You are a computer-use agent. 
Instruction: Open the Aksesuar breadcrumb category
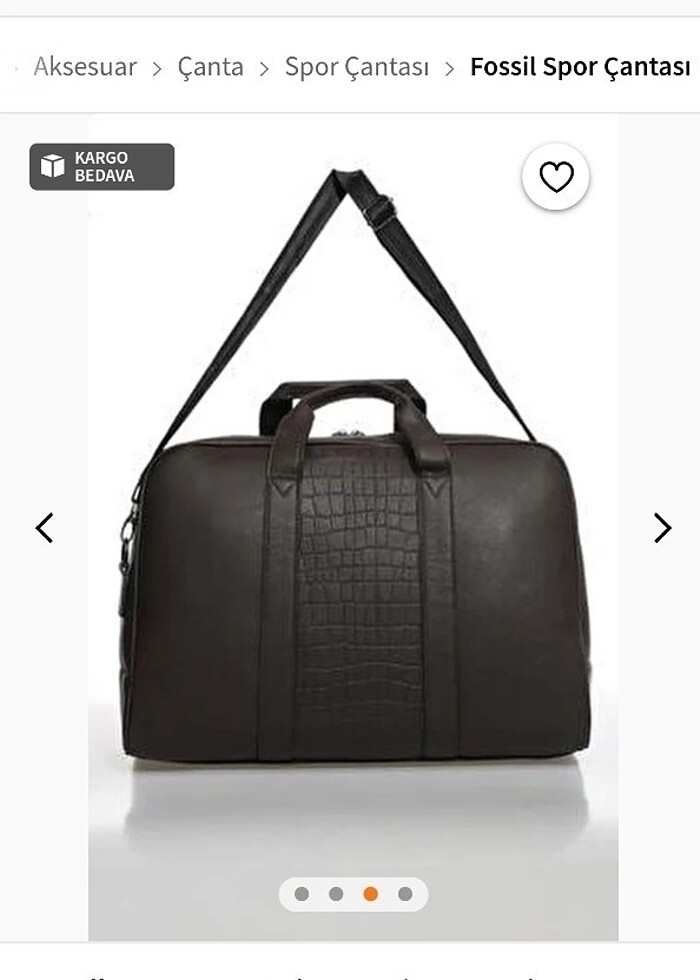85,67
